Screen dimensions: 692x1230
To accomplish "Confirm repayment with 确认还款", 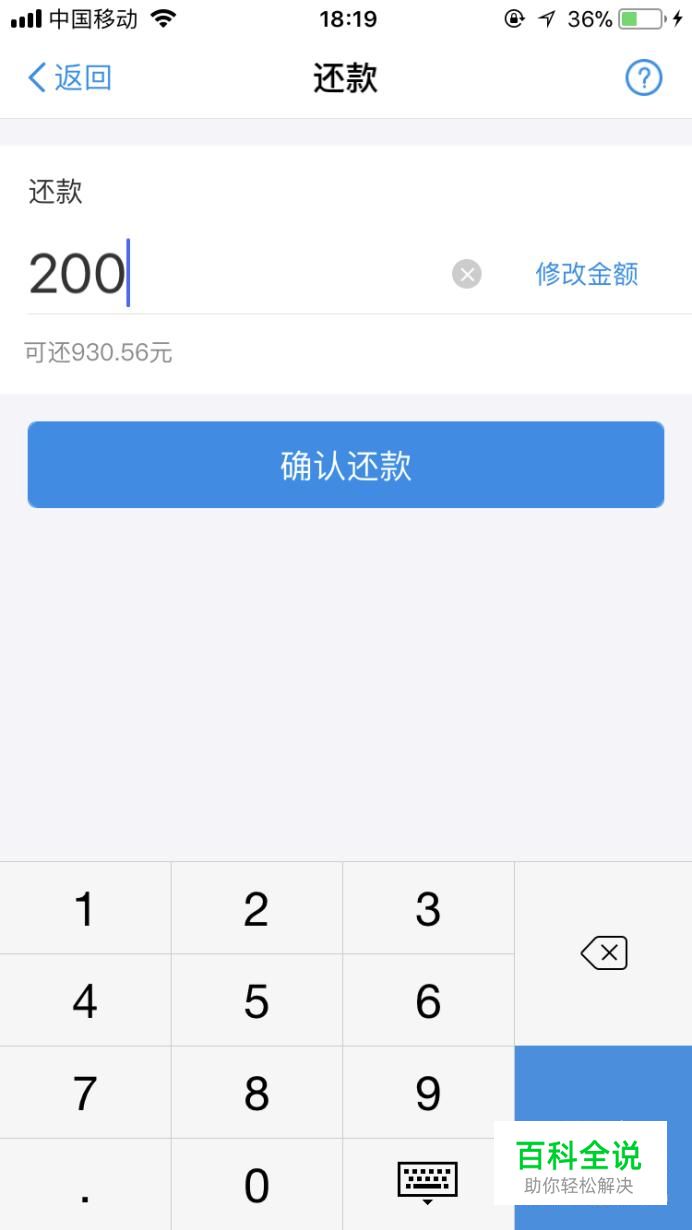I will pos(346,465).
